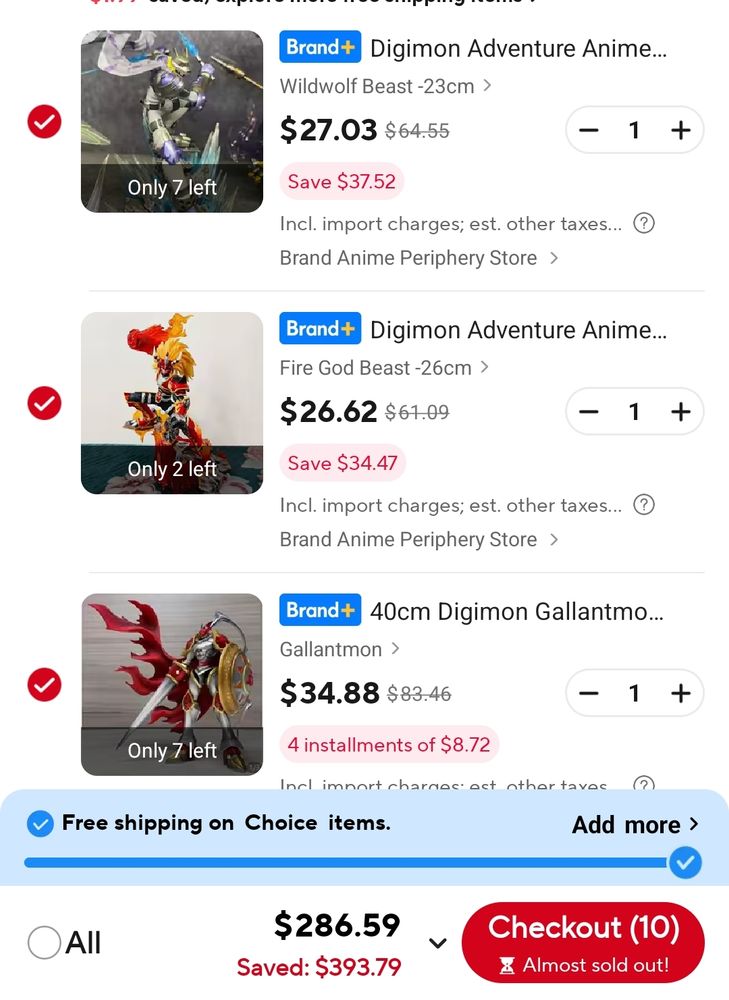Increase quantity of Gallantmon figure
Viewport: 729px width, 1000px height.
point(680,693)
